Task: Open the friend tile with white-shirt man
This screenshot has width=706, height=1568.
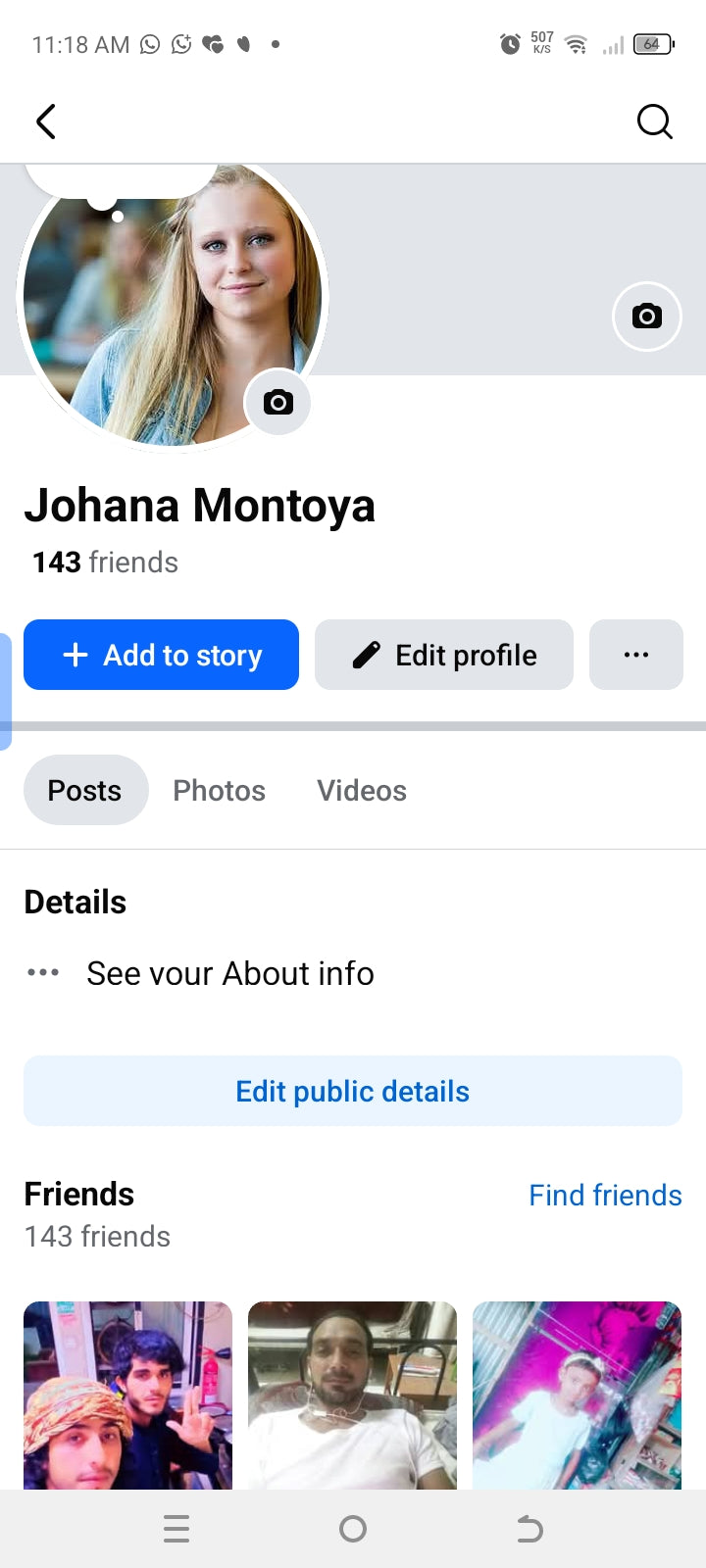Action: (x=352, y=1395)
